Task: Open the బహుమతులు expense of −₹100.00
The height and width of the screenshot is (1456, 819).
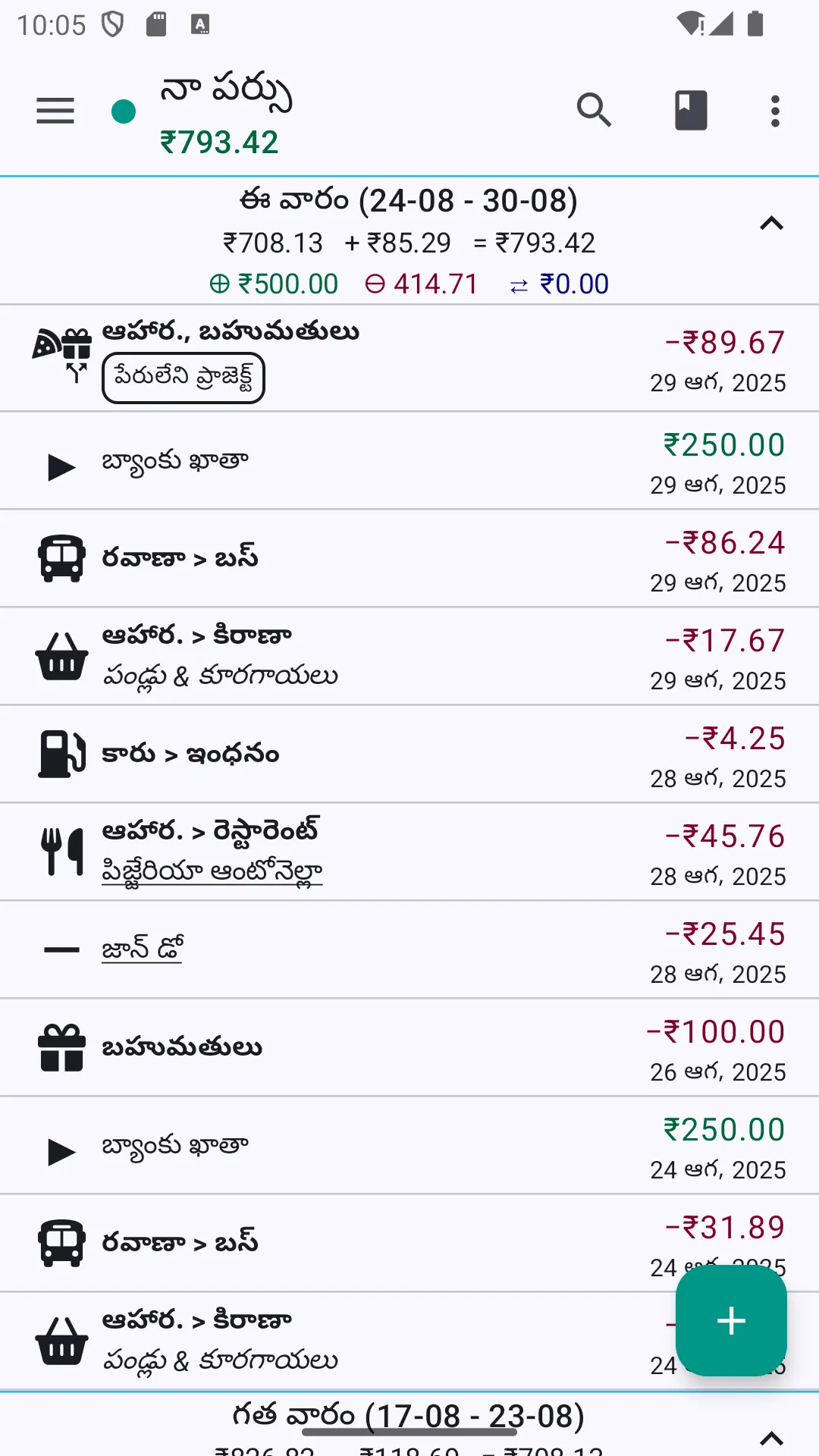Action: tap(409, 1048)
